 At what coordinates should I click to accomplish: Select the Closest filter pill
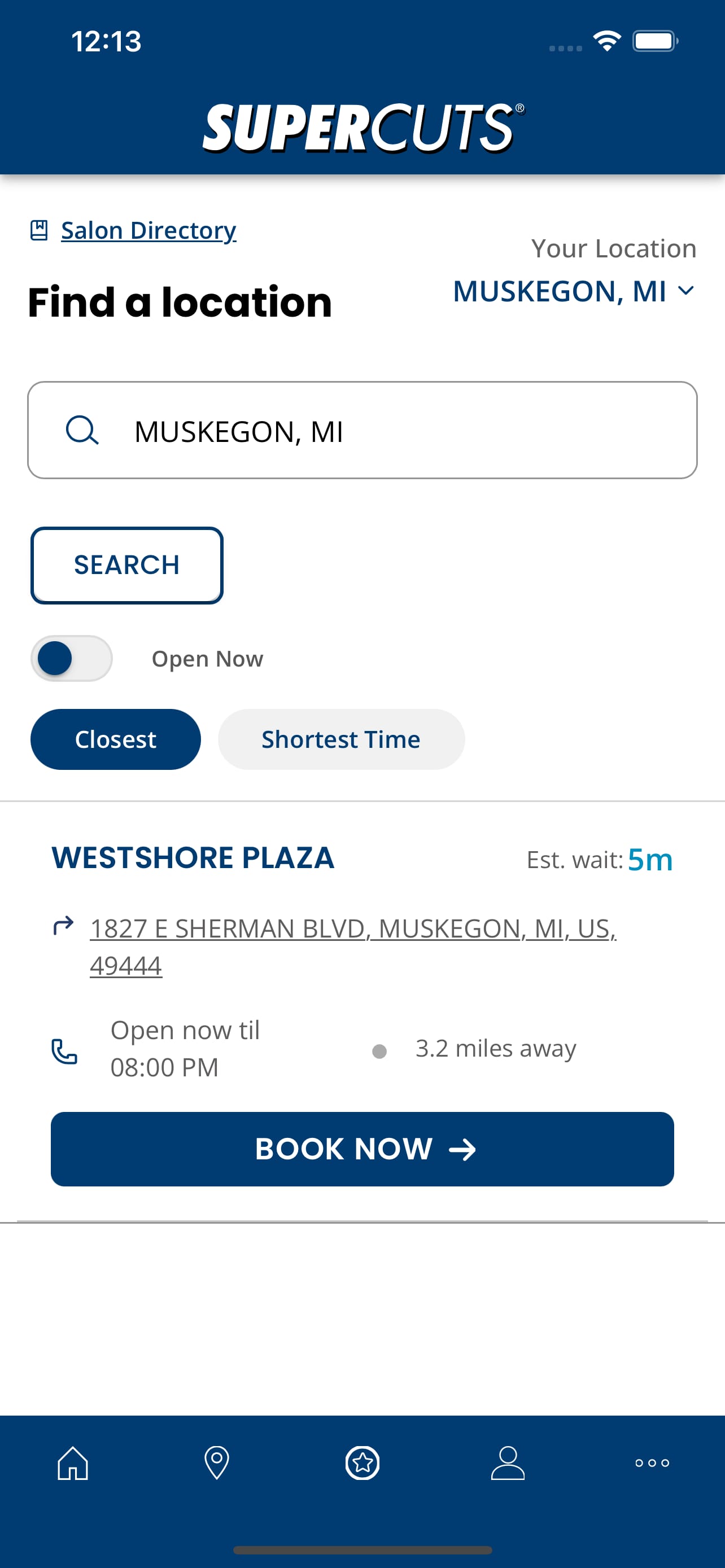pyautogui.click(x=115, y=738)
